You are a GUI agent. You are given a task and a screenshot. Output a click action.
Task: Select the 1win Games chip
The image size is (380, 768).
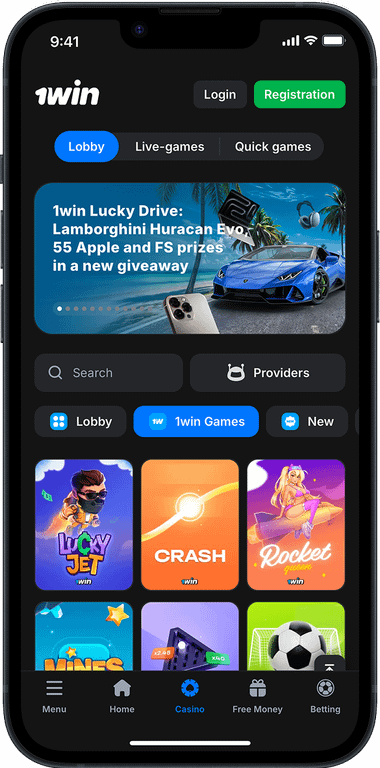196,421
